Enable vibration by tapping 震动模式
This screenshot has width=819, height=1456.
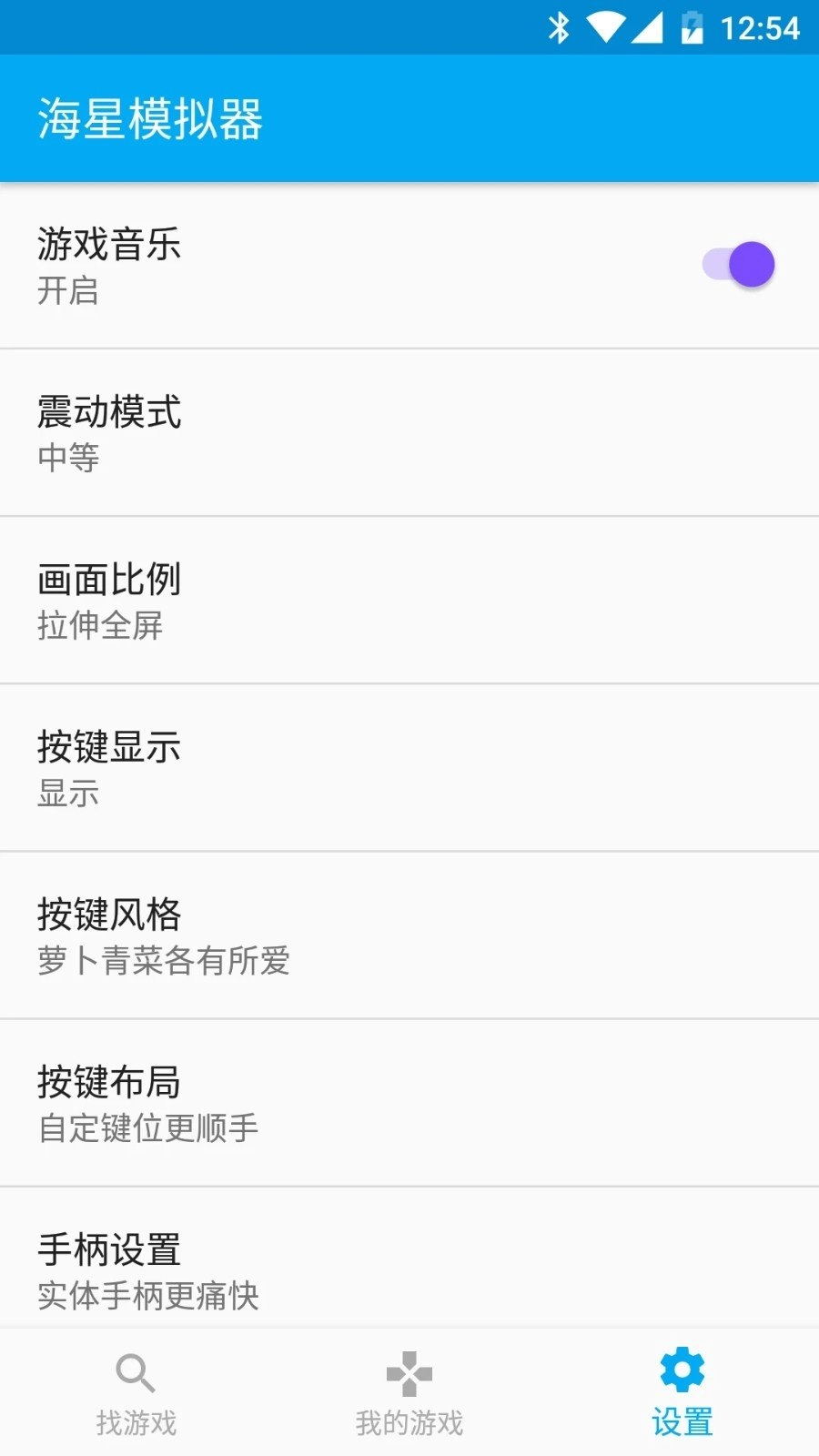tap(409, 432)
